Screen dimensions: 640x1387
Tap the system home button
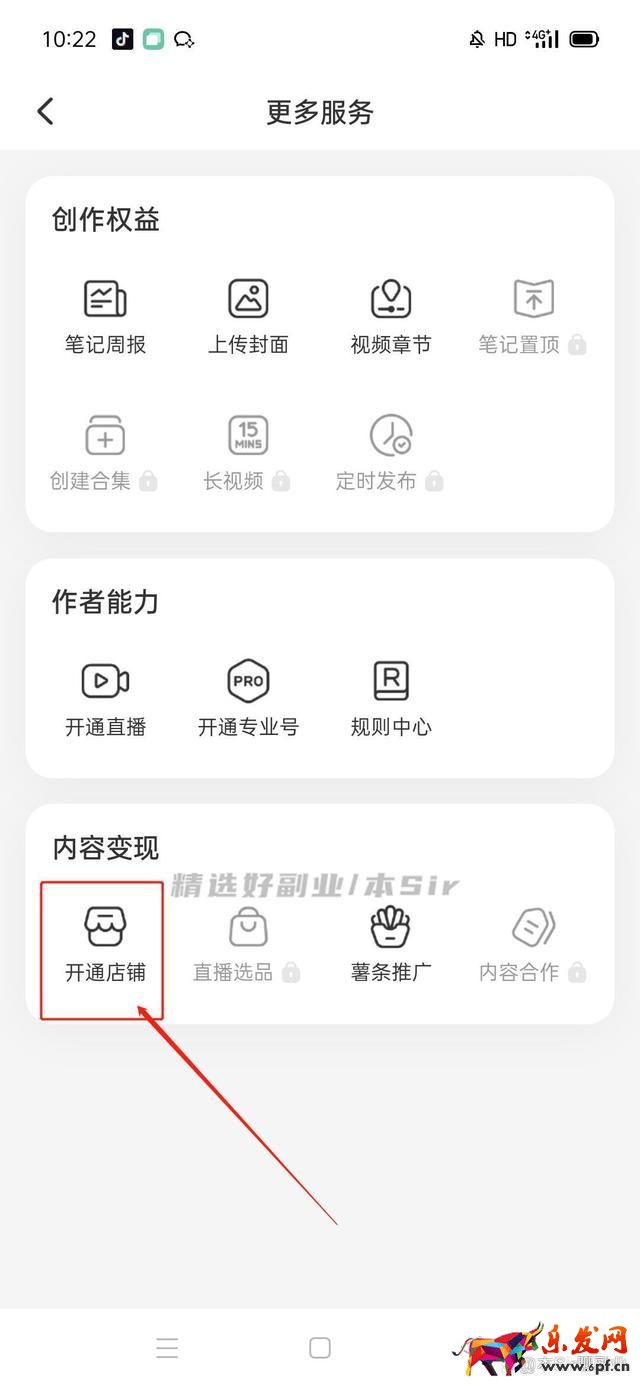pyautogui.click(x=320, y=1348)
